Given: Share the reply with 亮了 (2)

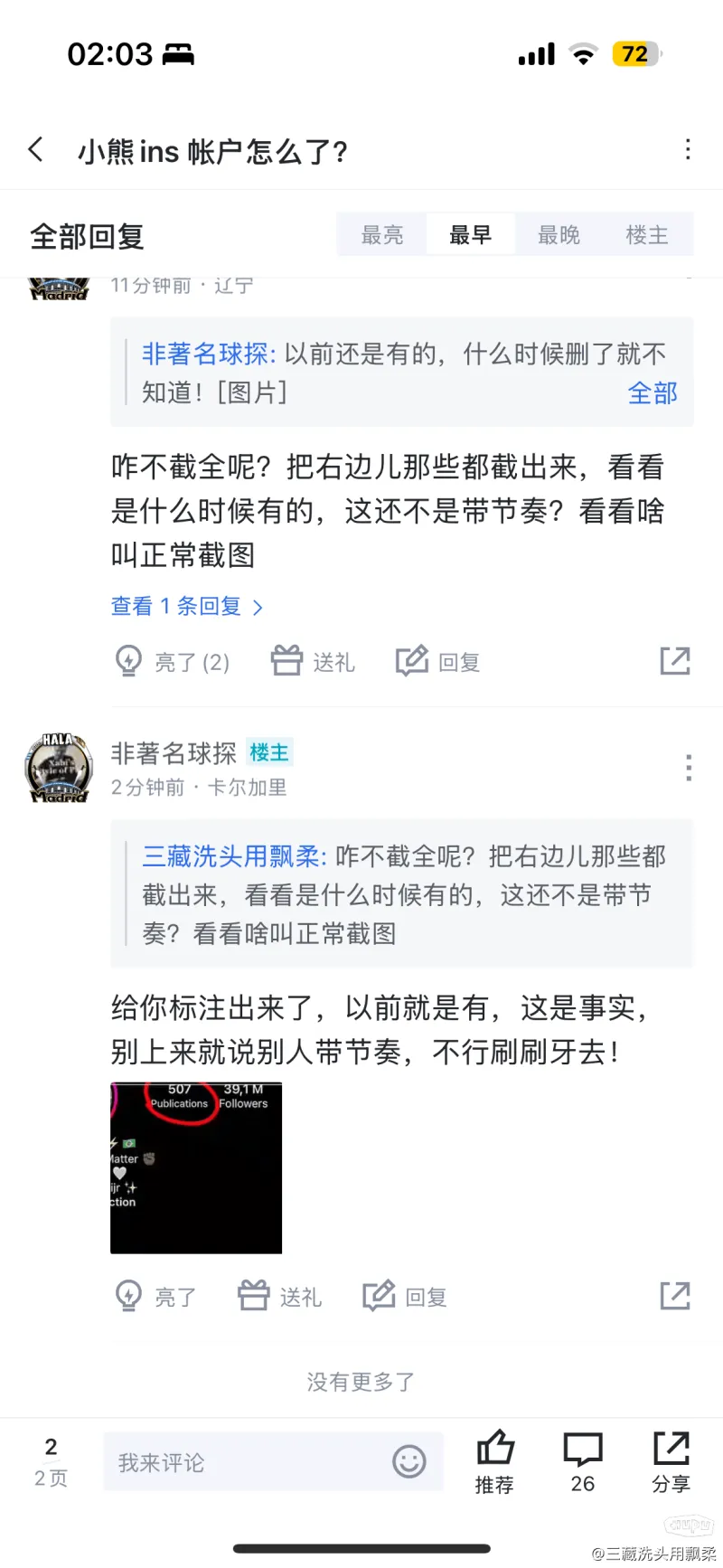Looking at the screenshot, I should [x=675, y=662].
